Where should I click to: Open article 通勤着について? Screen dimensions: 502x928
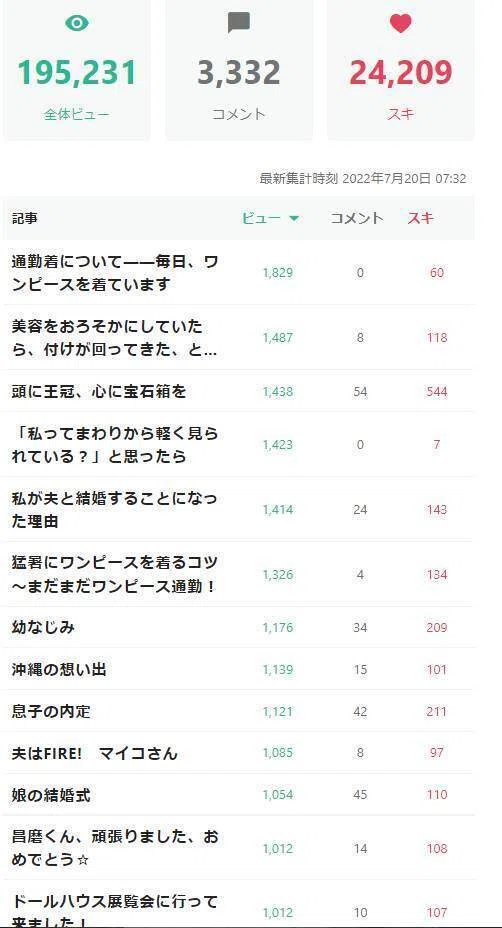pos(115,273)
